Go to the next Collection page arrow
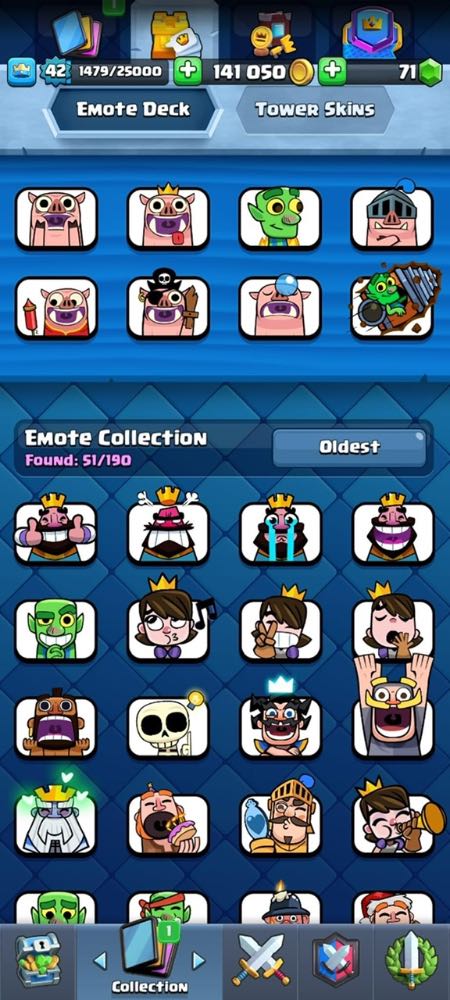This screenshot has width=450, height=1000. click(x=199, y=960)
